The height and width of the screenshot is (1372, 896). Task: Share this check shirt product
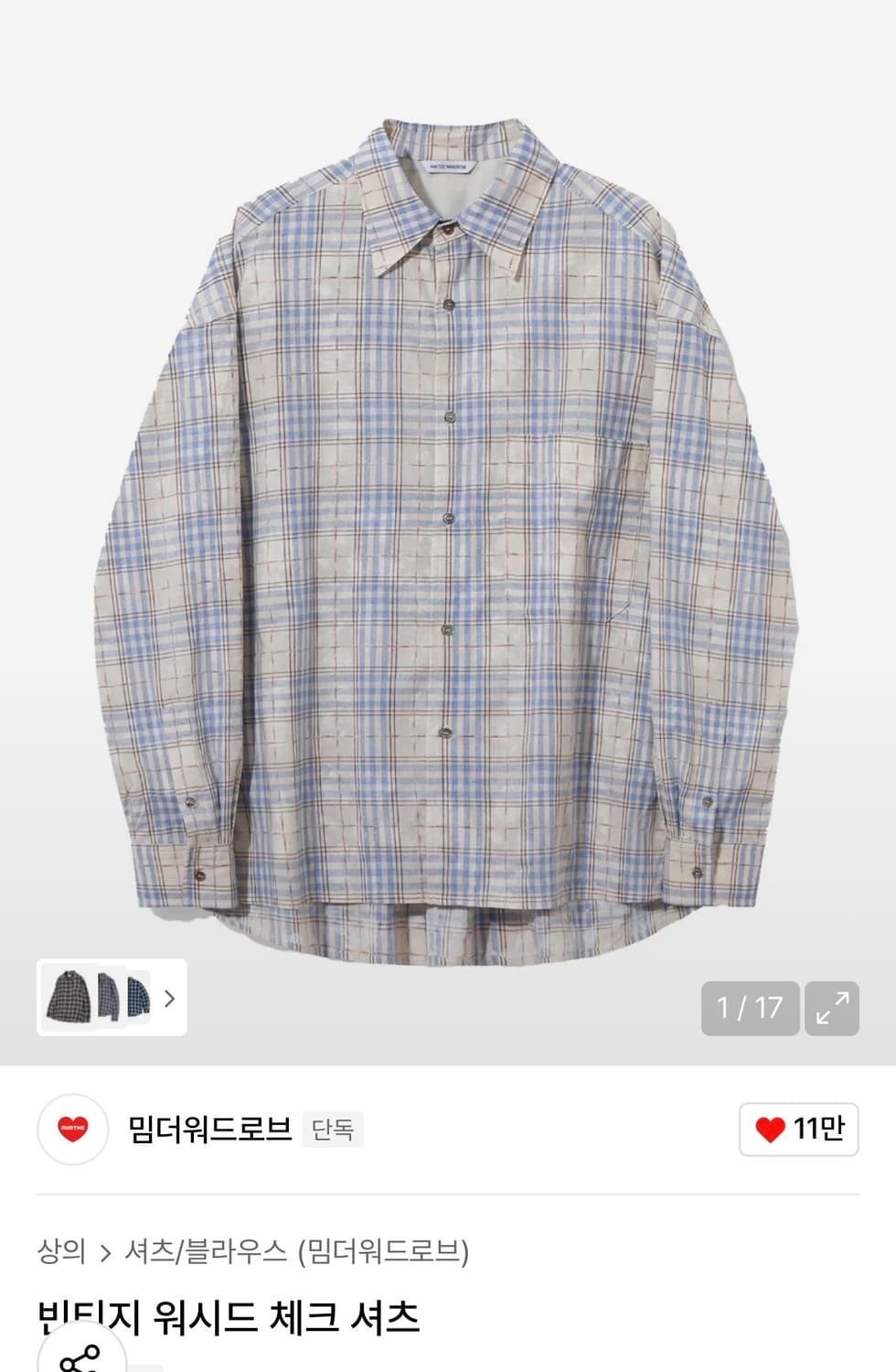(80, 1358)
